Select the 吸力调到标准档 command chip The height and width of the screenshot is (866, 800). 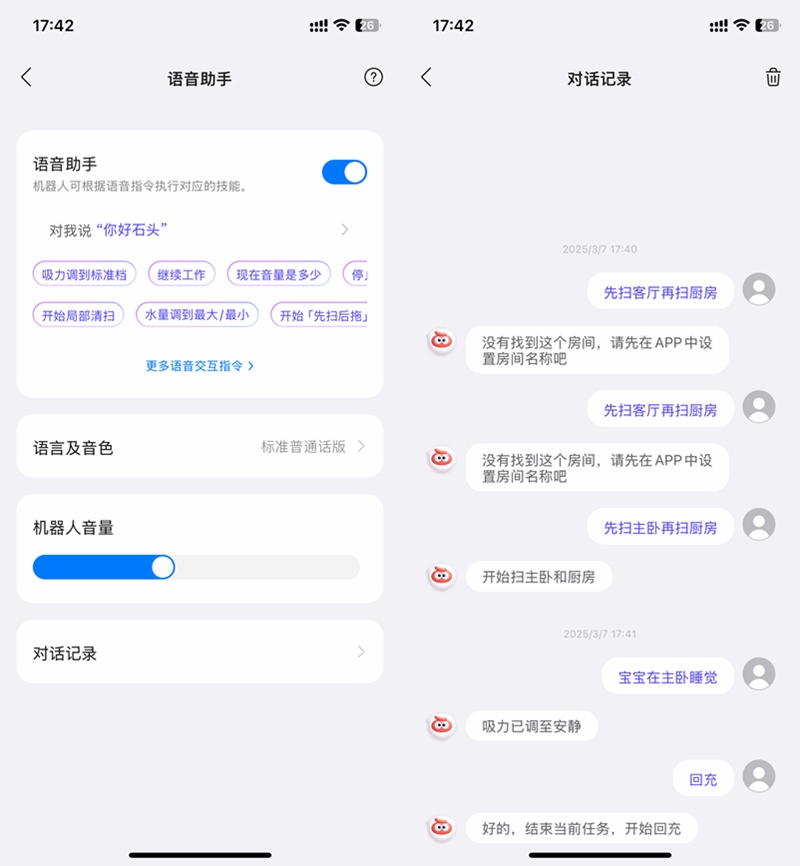tap(85, 274)
